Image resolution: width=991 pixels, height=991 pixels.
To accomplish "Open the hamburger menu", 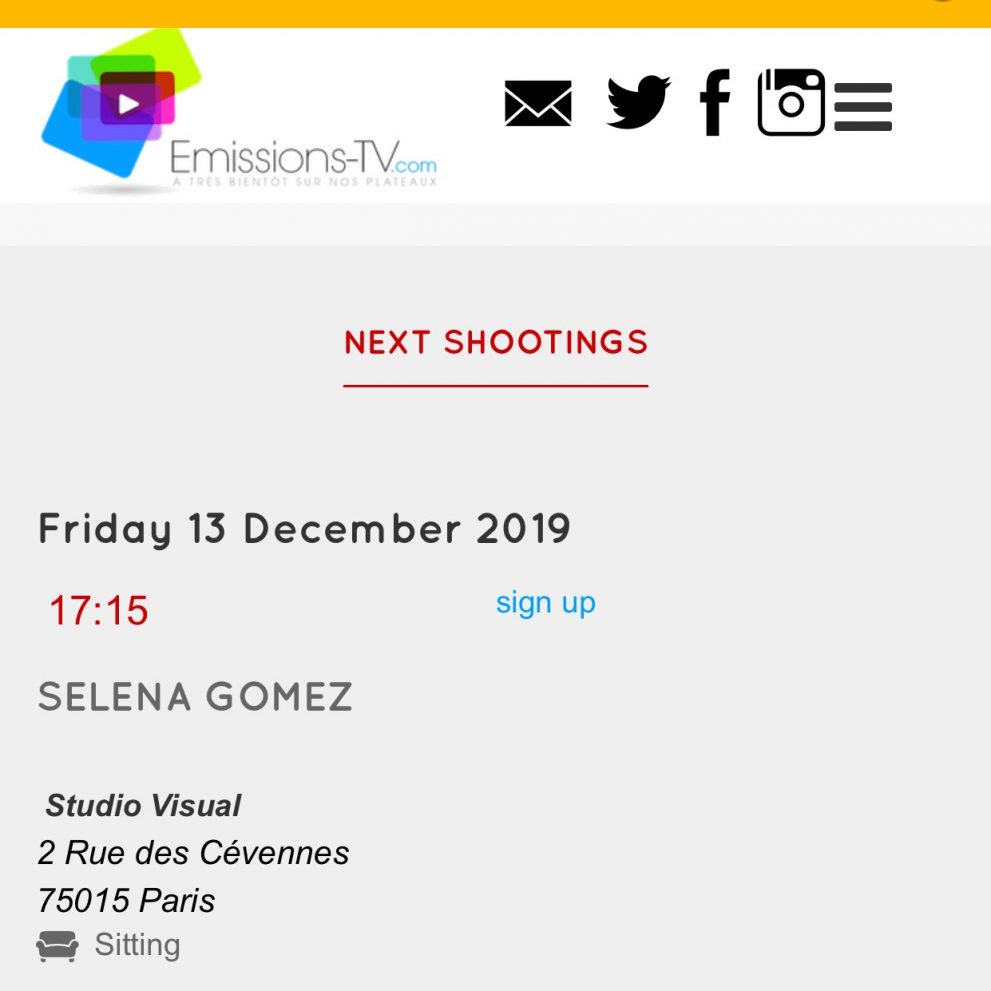I will click(863, 107).
